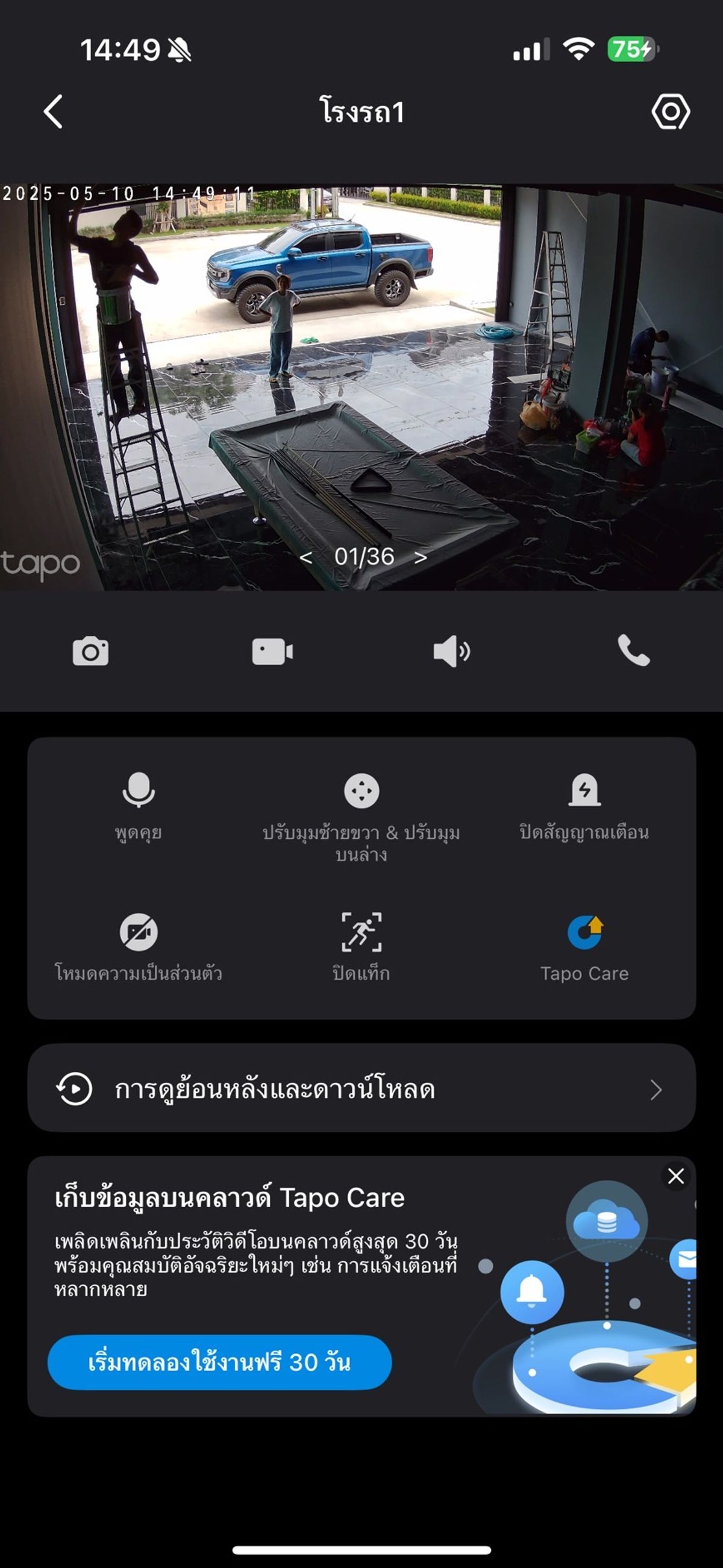The height and width of the screenshot is (1568, 723).
Task: Take a snapshot with the camera icon
Action: pyautogui.click(x=91, y=651)
